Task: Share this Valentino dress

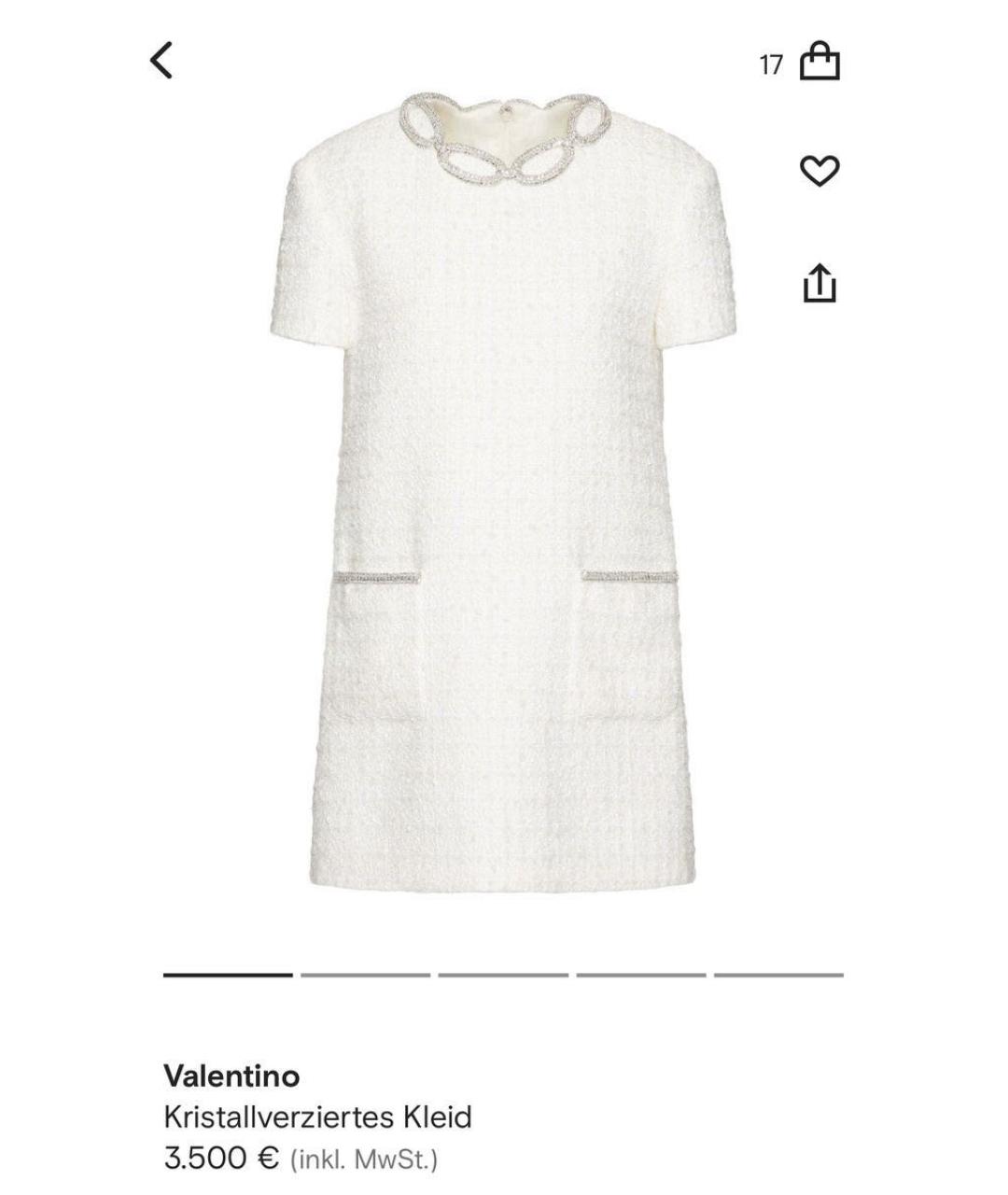Action: pos(819,283)
